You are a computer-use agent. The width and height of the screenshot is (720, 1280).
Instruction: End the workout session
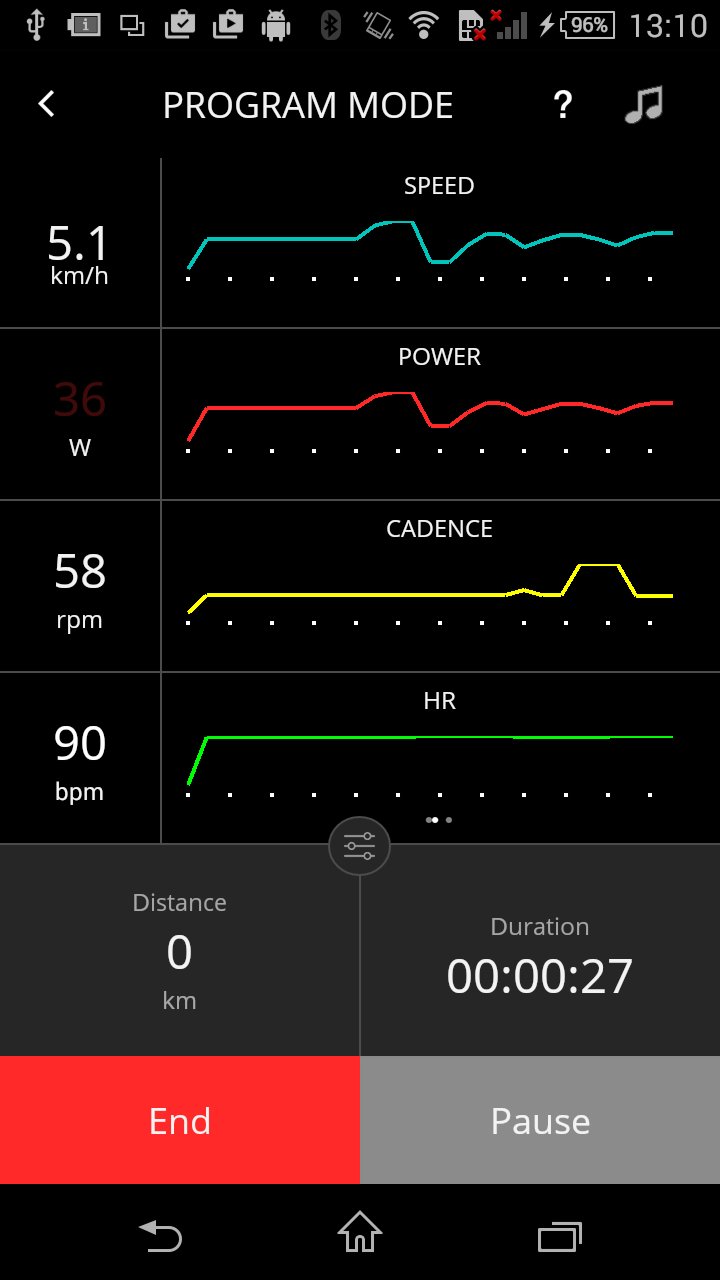[x=180, y=1120]
